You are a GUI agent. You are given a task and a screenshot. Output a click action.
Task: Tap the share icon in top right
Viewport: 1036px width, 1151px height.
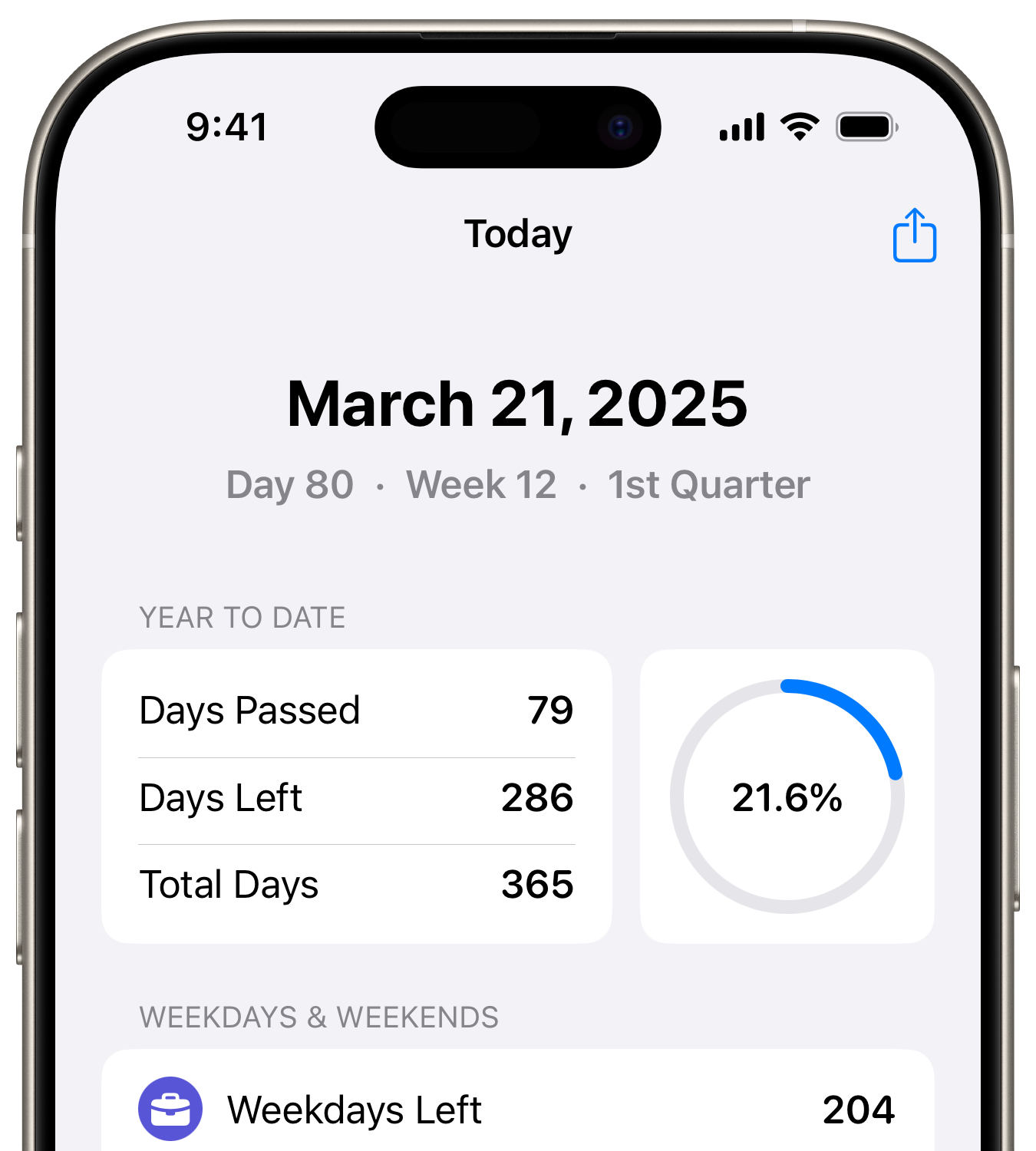[x=914, y=235]
